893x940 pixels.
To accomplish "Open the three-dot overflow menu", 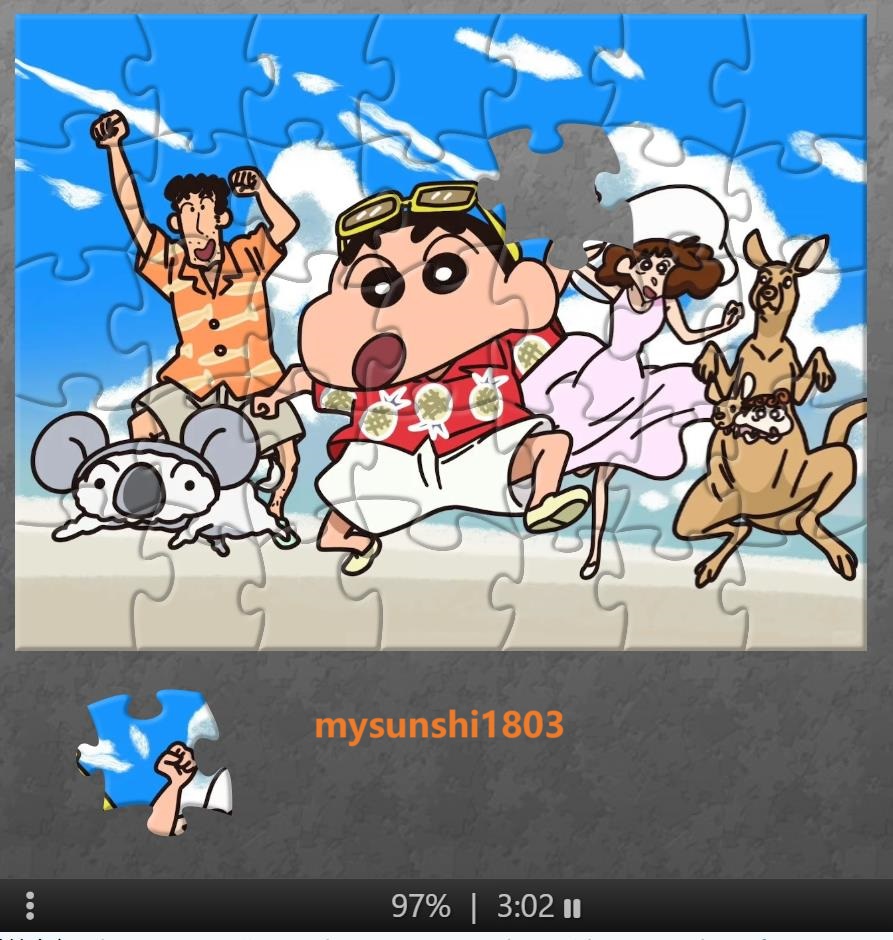I will [x=30, y=906].
